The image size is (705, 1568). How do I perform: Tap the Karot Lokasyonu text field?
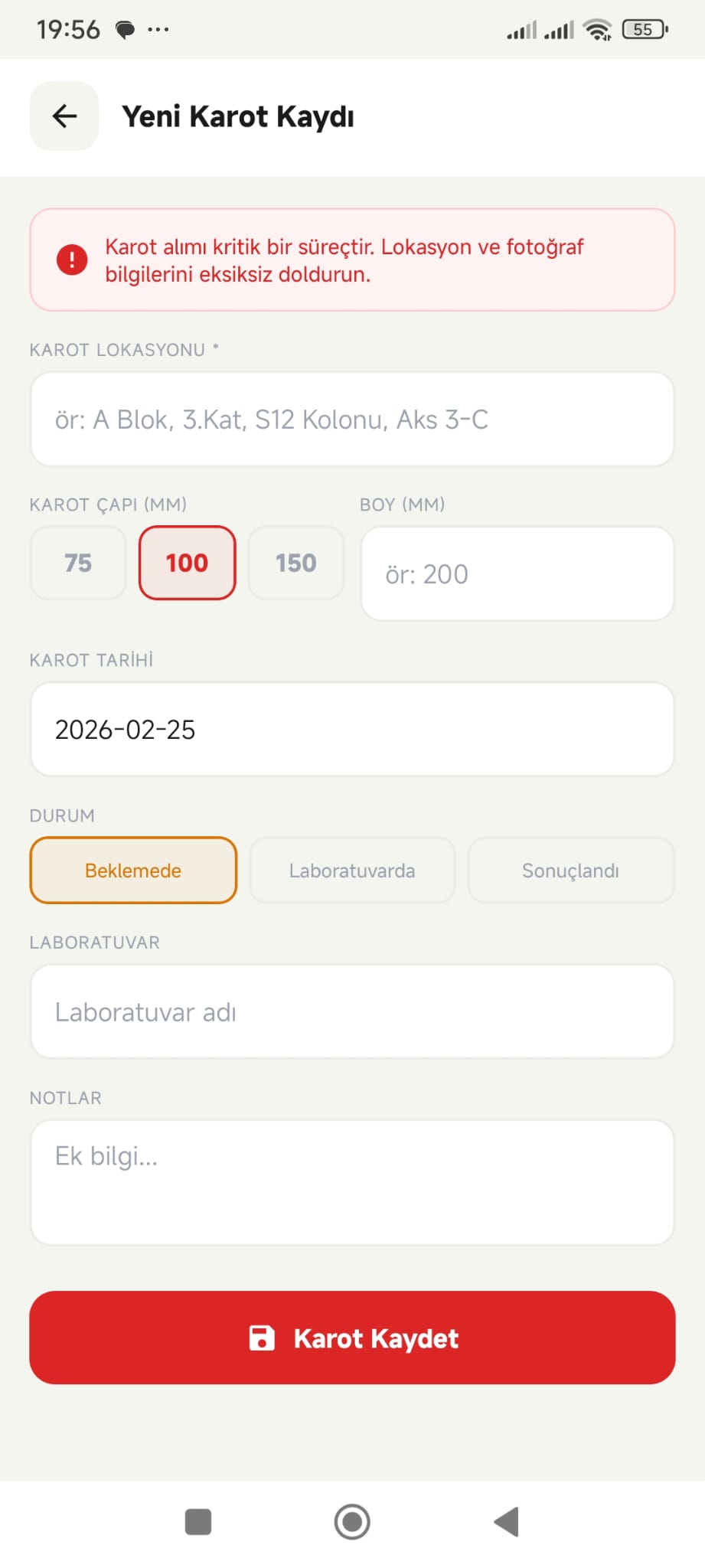click(x=352, y=419)
